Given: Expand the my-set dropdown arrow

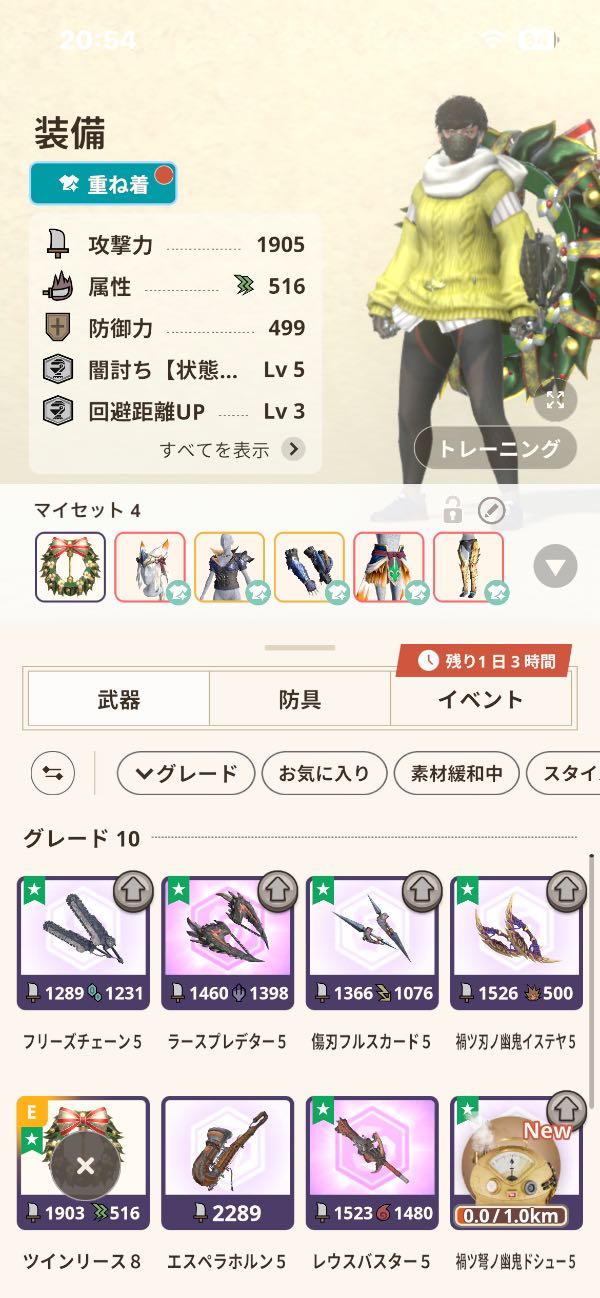Looking at the screenshot, I should (x=555, y=568).
